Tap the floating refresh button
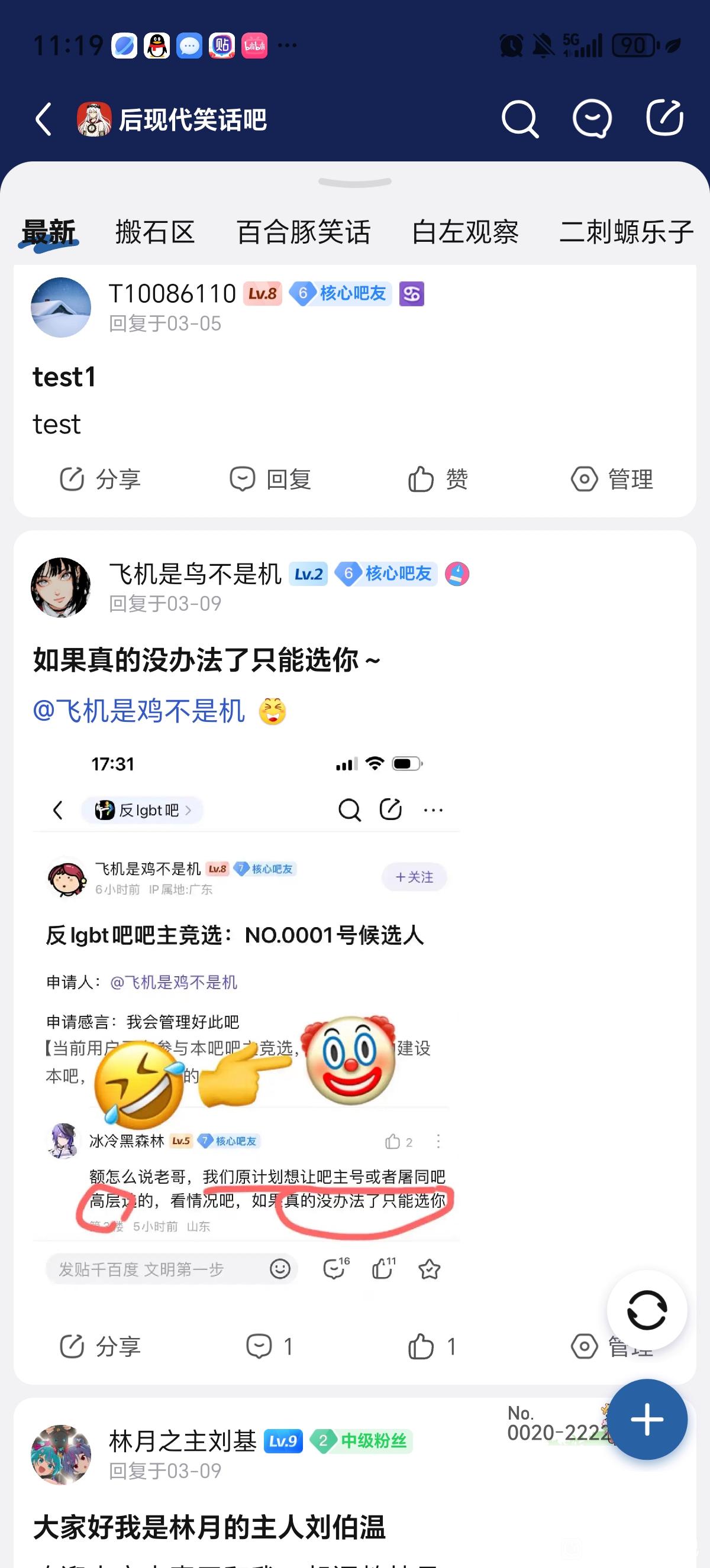Image resolution: width=710 pixels, height=1568 pixels. pyautogui.click(x=647, y=1310)
